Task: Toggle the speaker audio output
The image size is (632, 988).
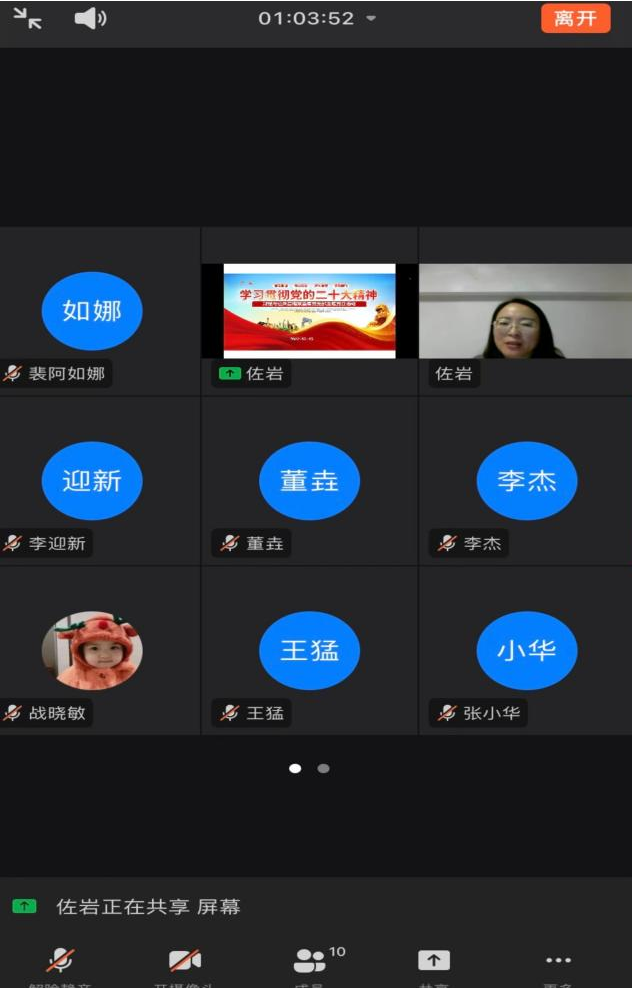Action: pos(90,18)
